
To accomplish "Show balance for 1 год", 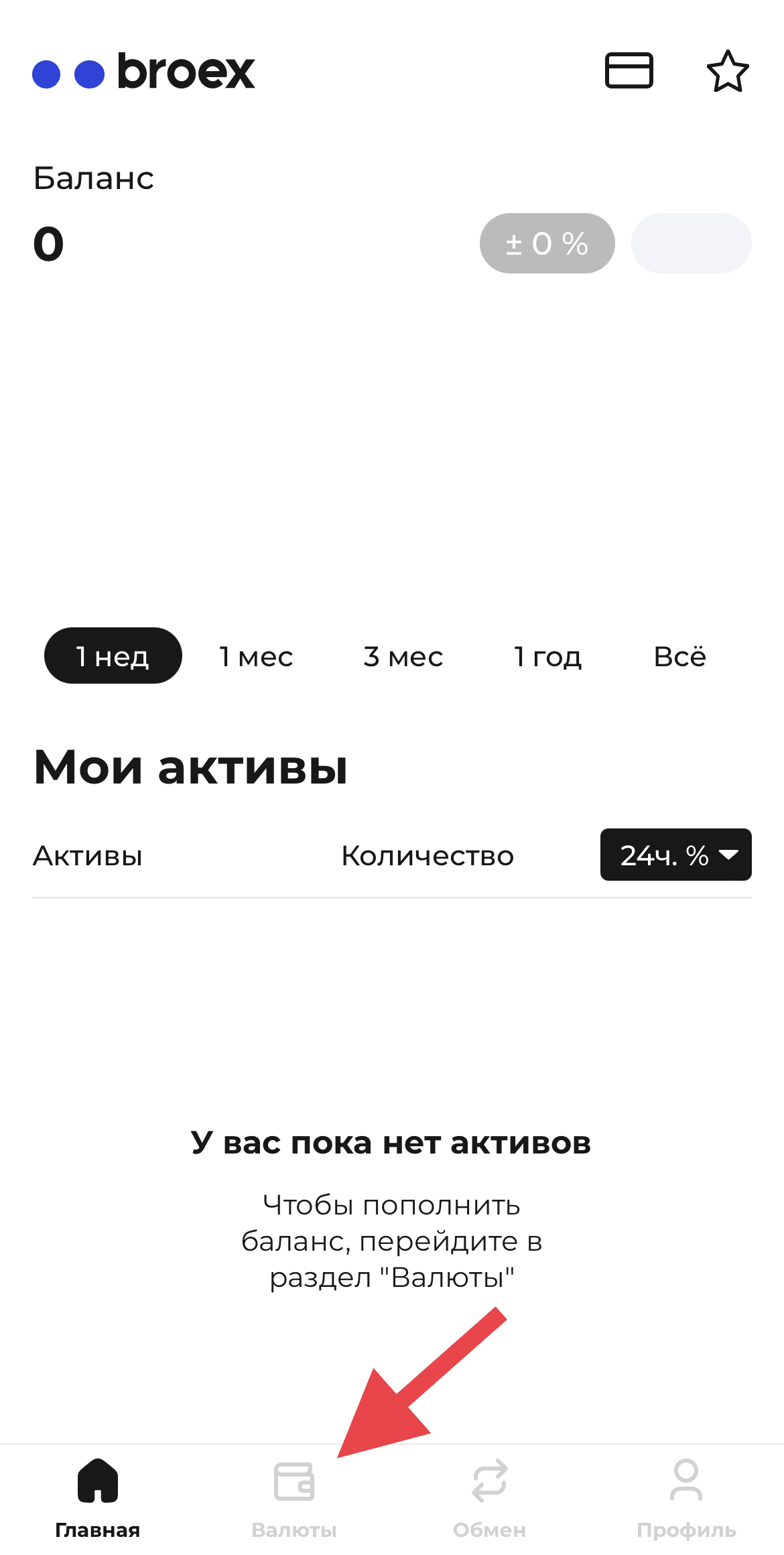I will point(548,656).
